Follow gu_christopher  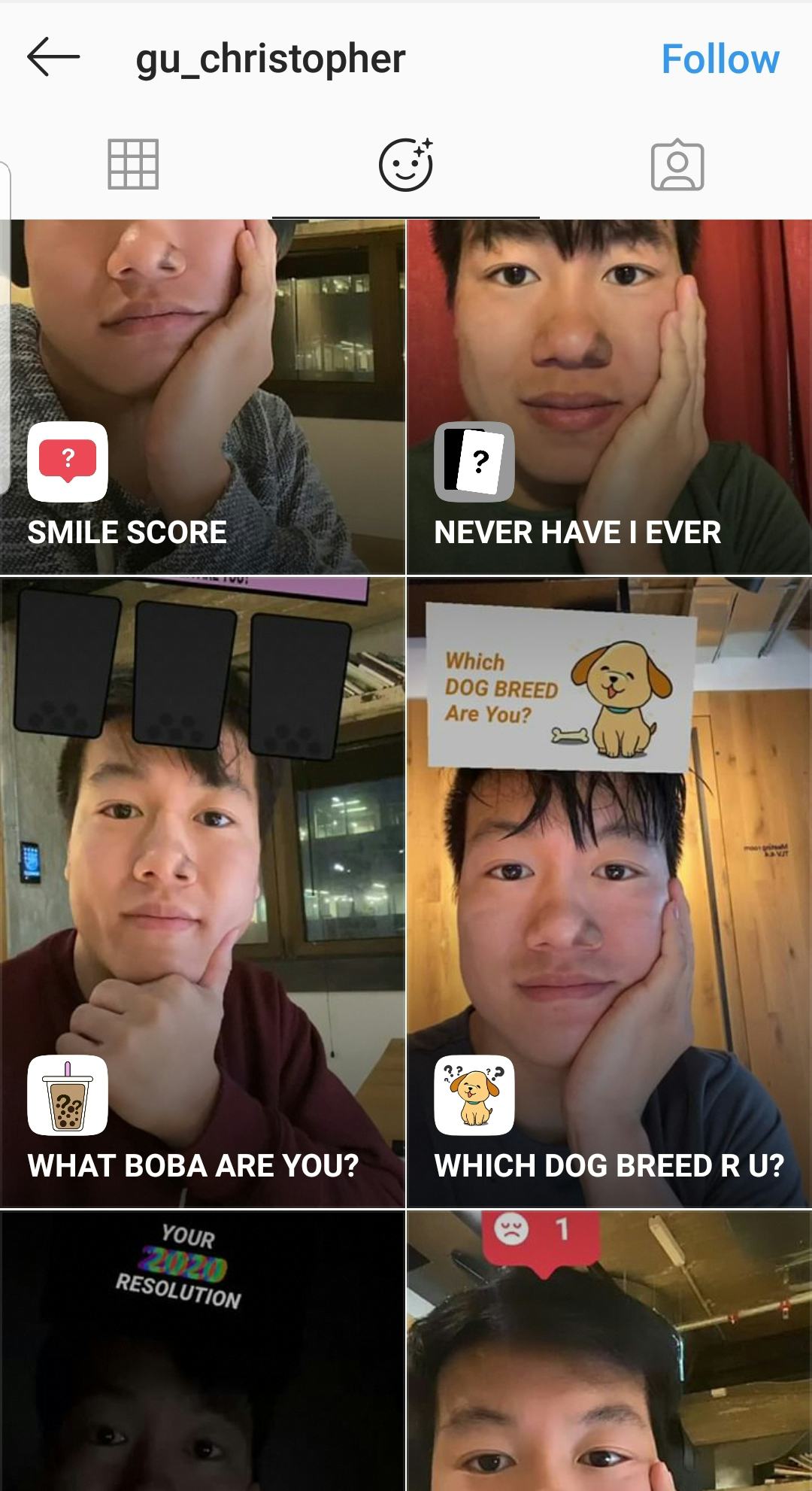(720, 59)
